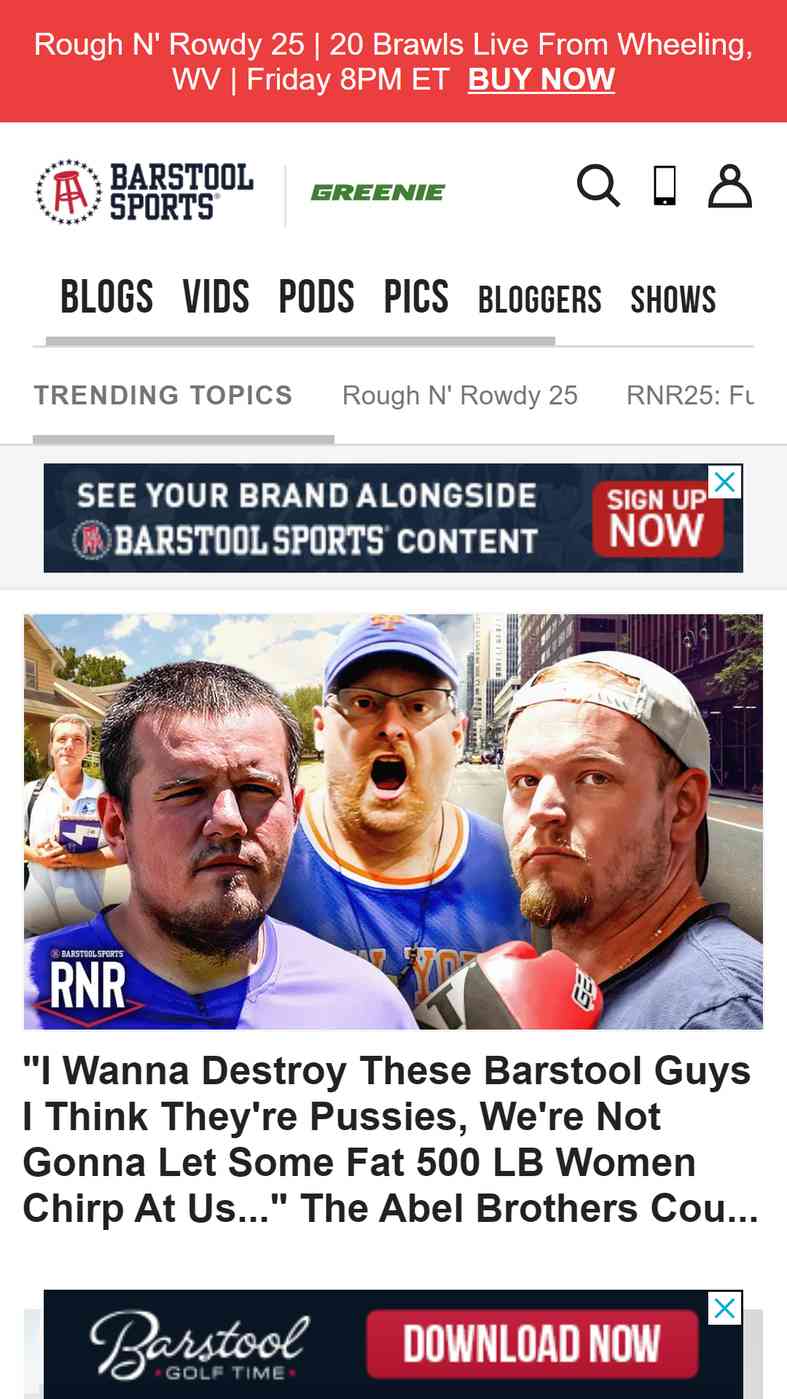Open the Abel Brothers article image
The image size is (787, 1399).
pyautogui.click(x=393, y=822)
